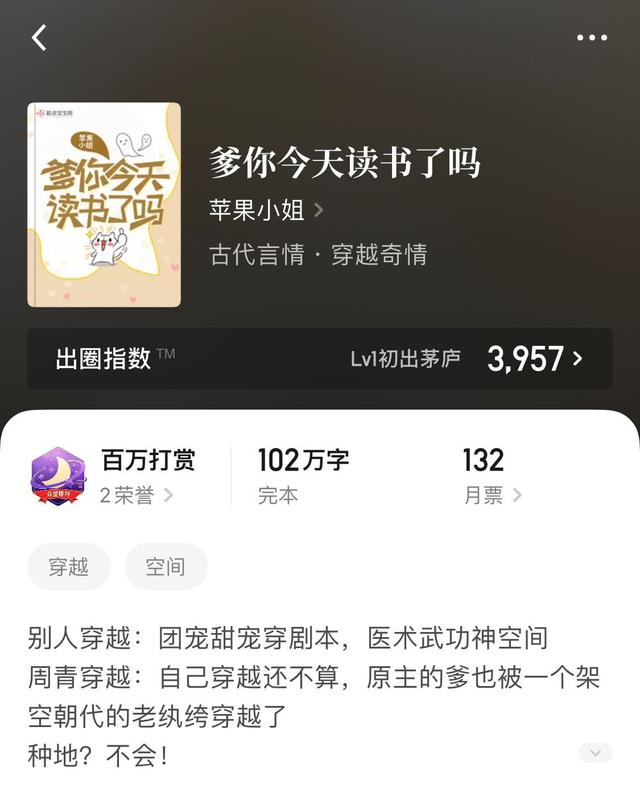The height and width of the screenshot is (801, 640).
Task: Select the 穿越 tag chip
Action: point(69,567)
